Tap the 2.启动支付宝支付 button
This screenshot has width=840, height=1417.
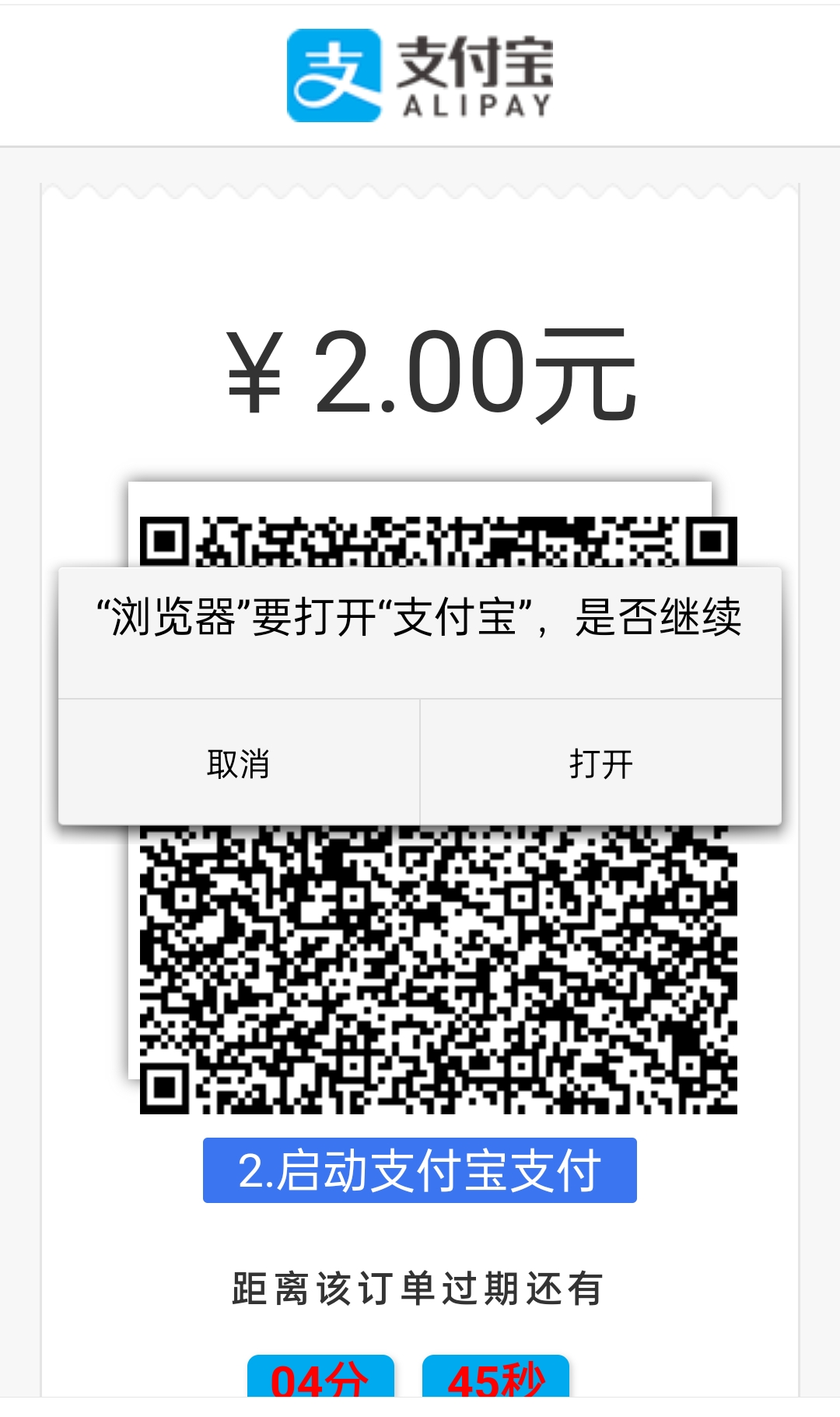pos(419,1170)
